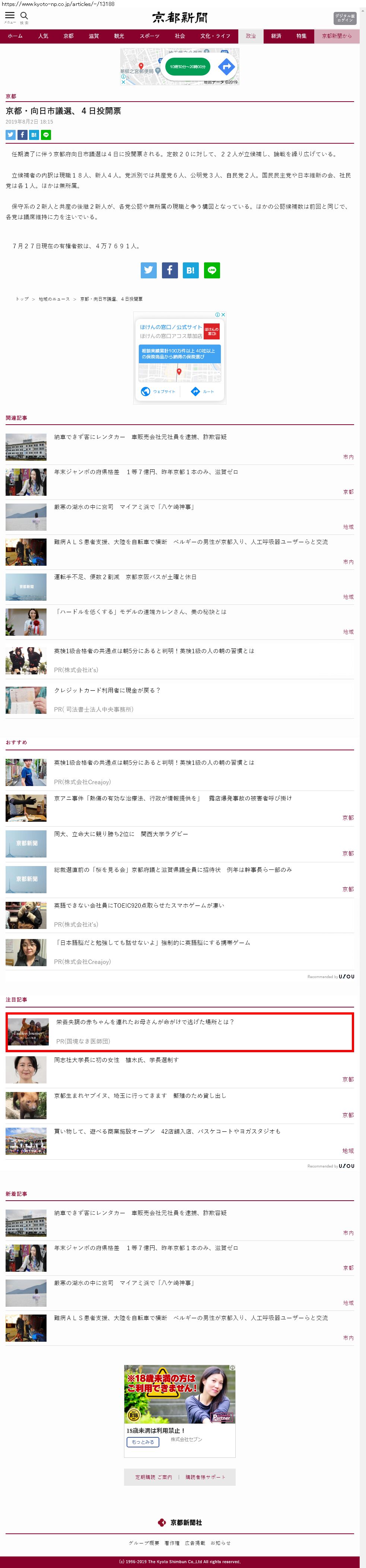Open the 同志社大学長に初の女性 article

coord(116,1060)
